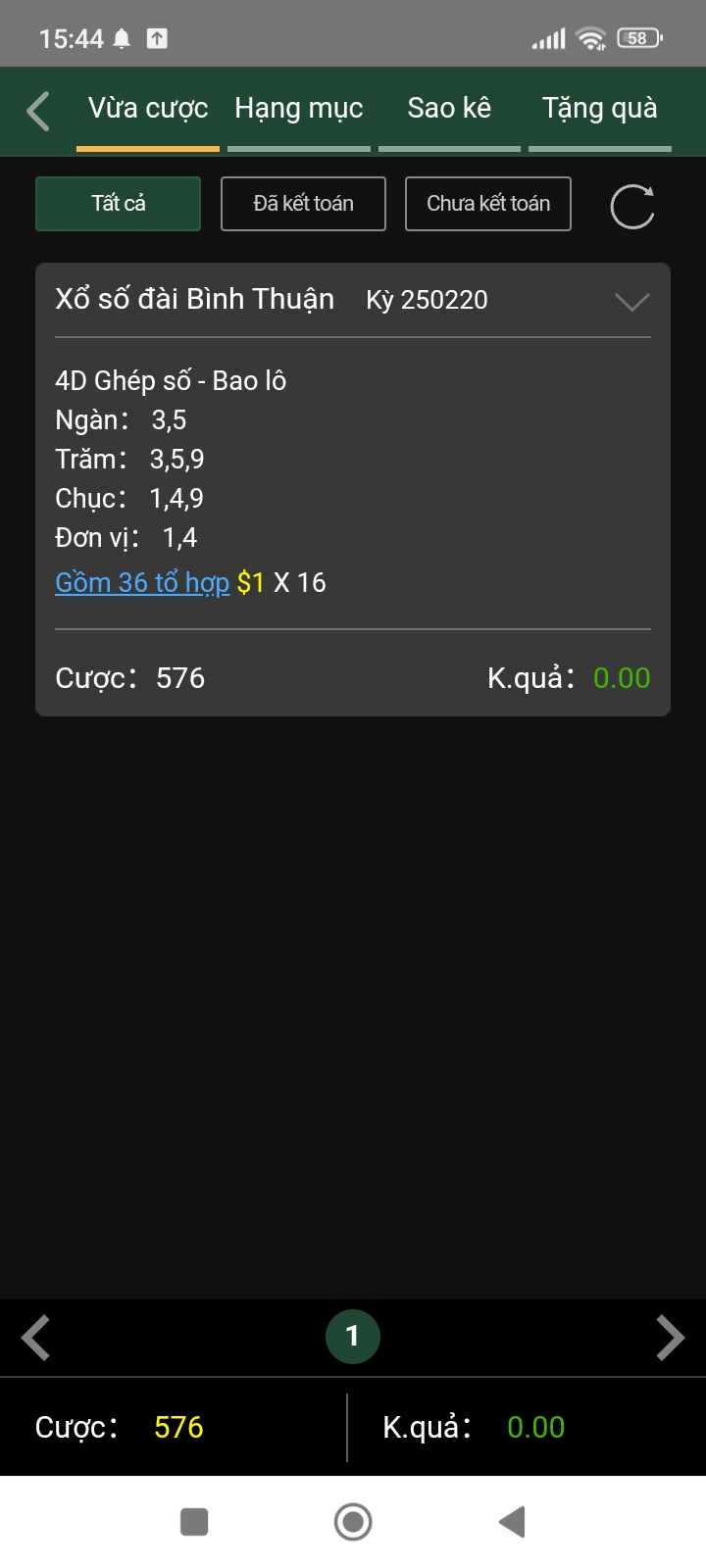706x1568 pixels.
Task: Refresh the bet list
Action: 632,206
